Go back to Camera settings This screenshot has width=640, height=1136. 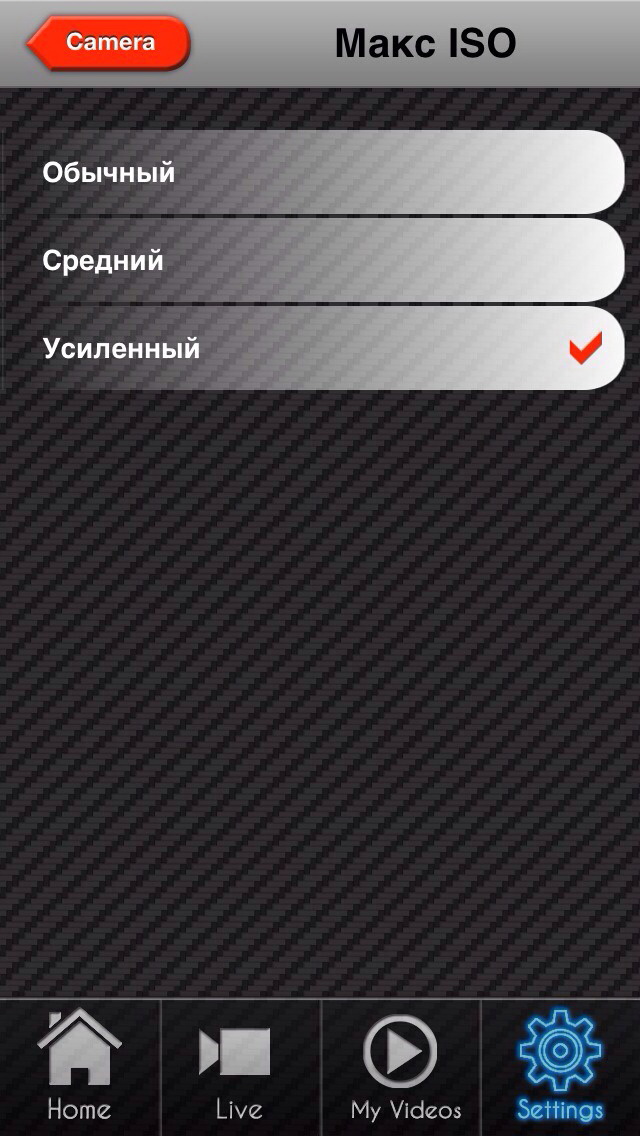tap(109, 43)
